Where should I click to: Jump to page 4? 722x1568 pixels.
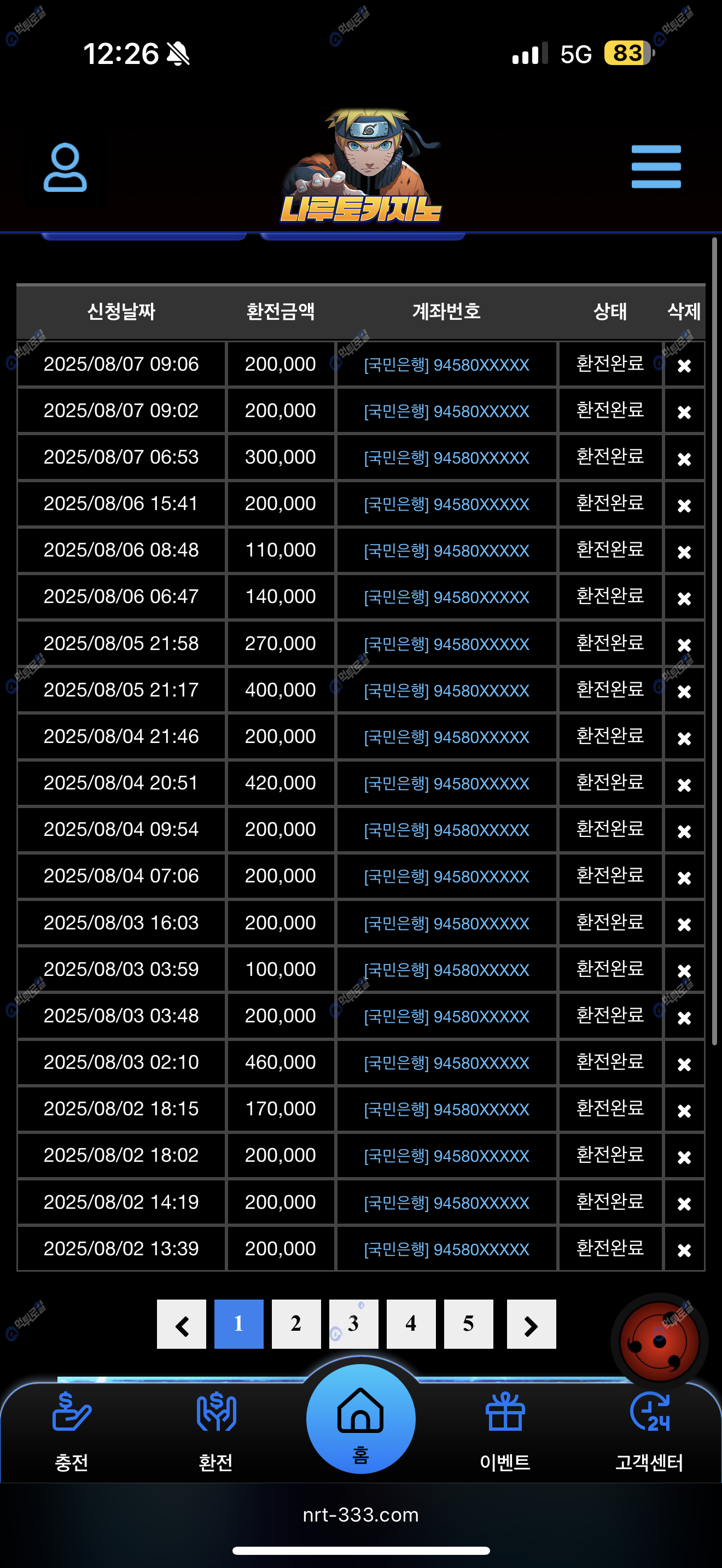(411, 1323)
